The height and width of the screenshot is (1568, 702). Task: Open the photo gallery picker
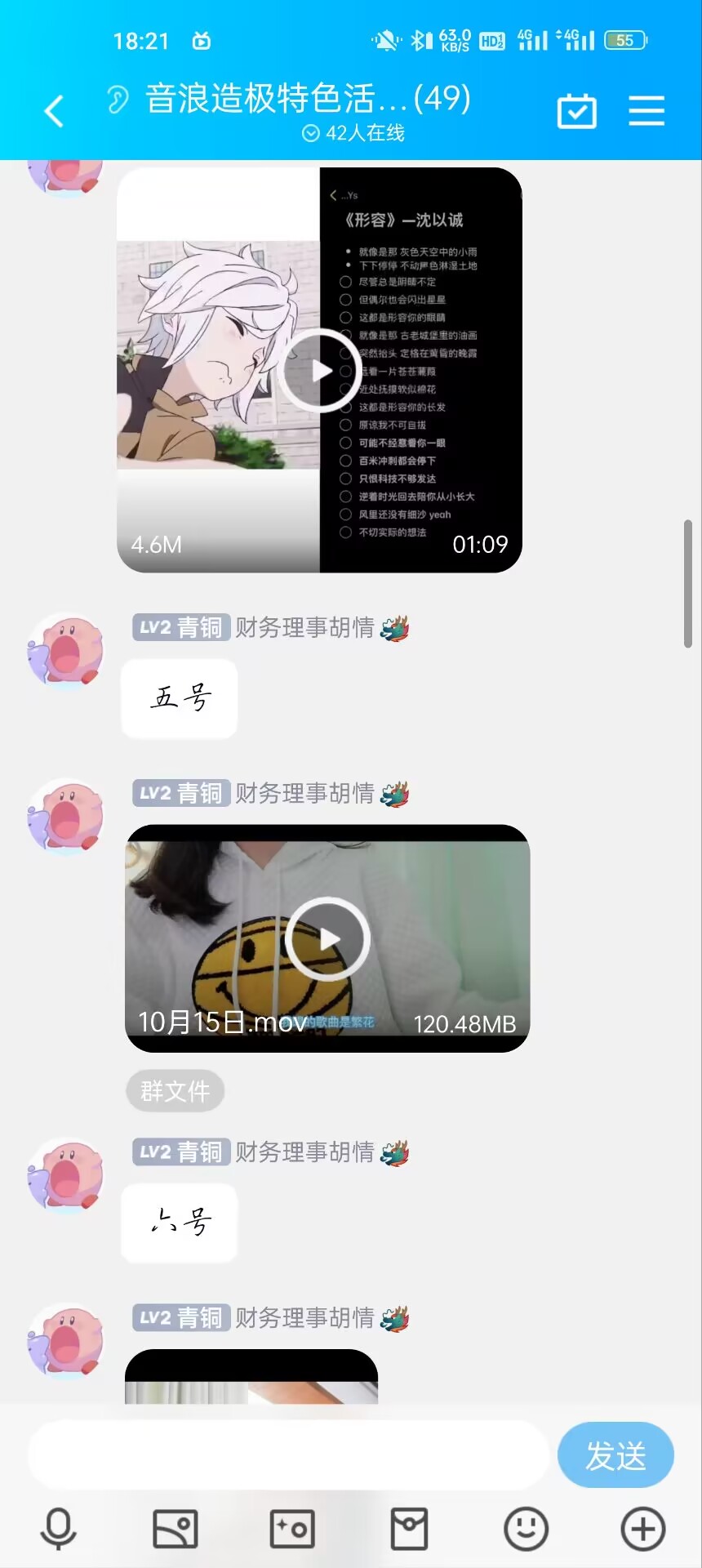tap(175, 1529)
